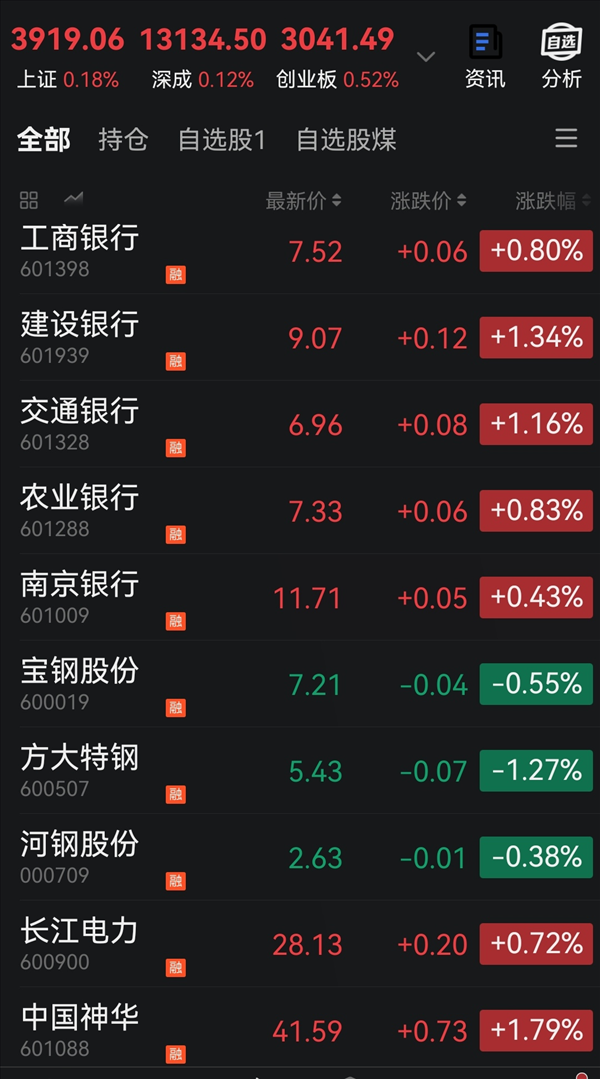The image size is (600, 1079).
Task: Switch to the 持仓 tab
Action: pyautogui.click(x=123, y=140)
